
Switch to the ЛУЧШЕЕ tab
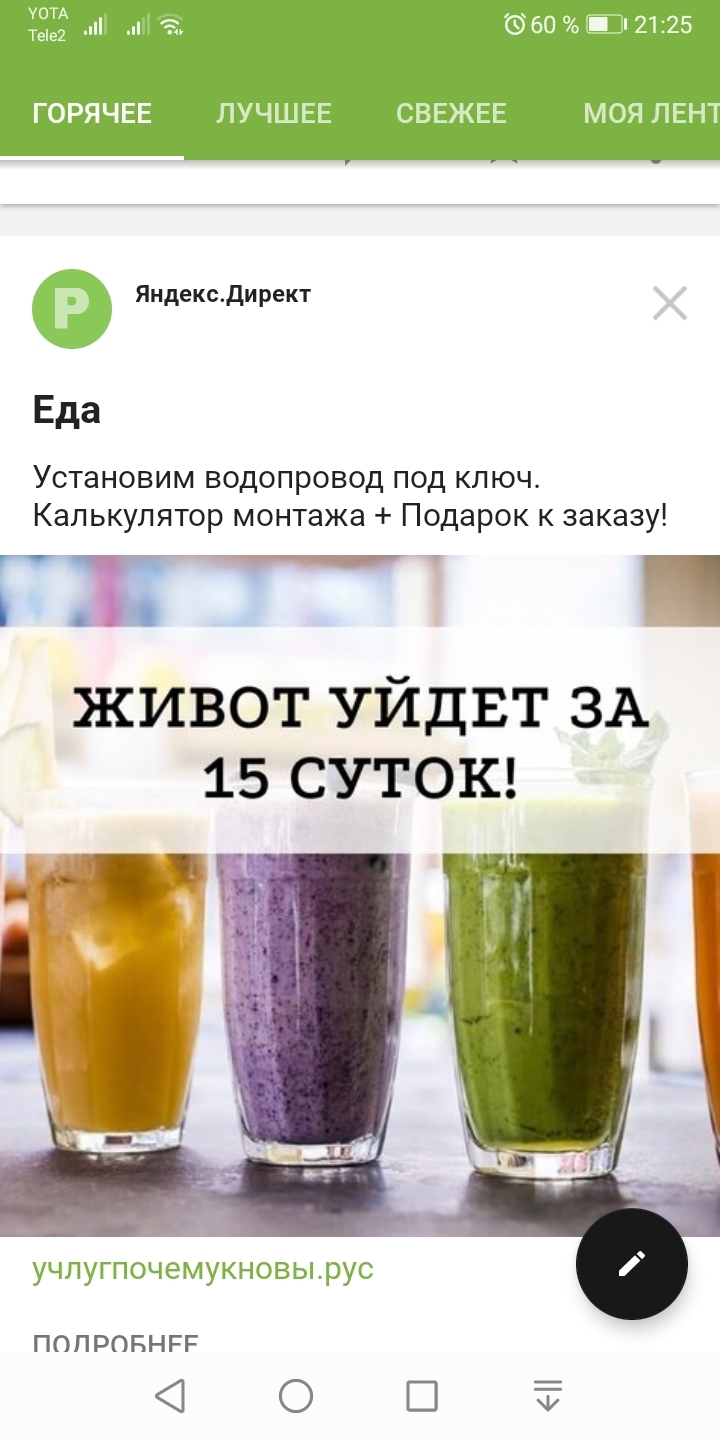tap(274, 113)
